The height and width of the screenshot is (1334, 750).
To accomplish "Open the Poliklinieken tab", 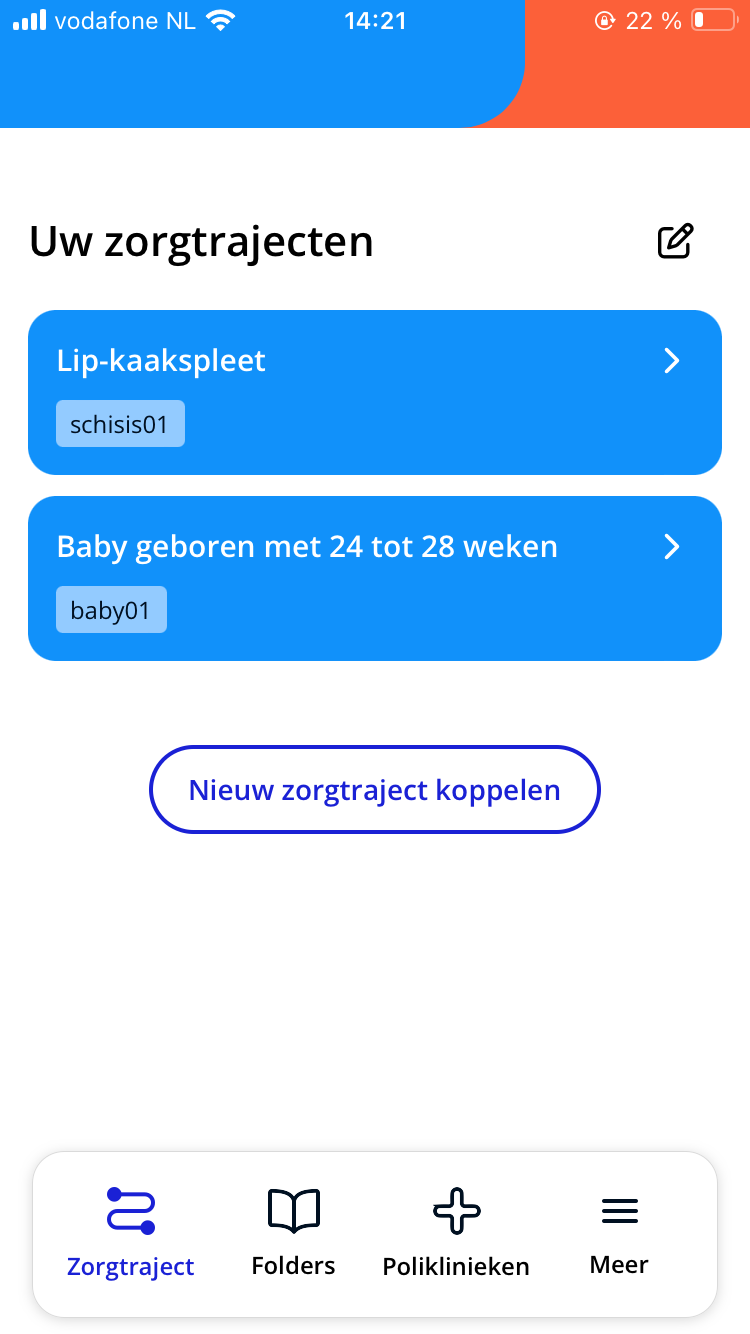I will (x=456, y=1234).
